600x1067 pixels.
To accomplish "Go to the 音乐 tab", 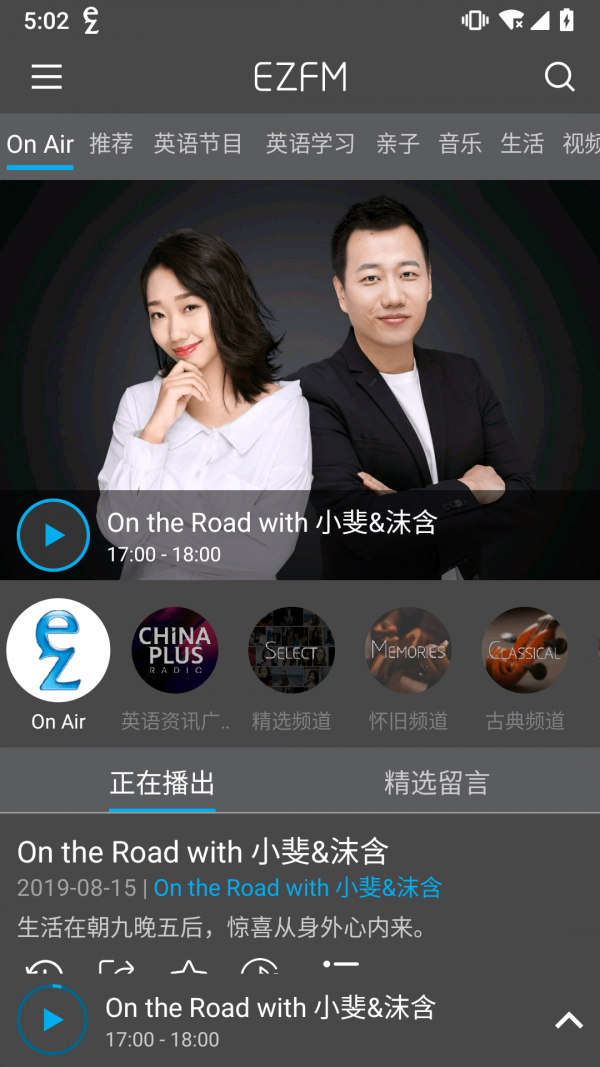I will (x=460, y=144).
